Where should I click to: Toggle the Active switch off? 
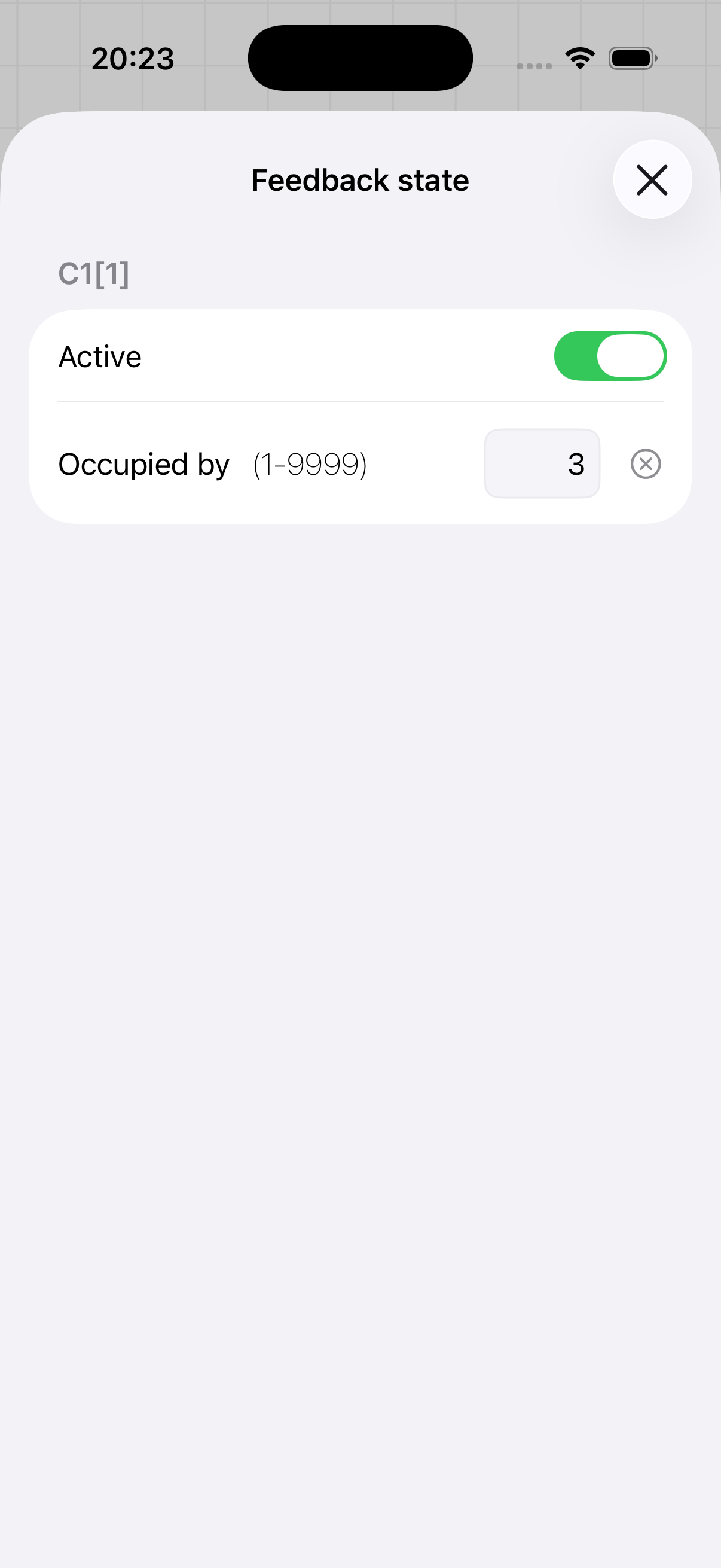610,356
